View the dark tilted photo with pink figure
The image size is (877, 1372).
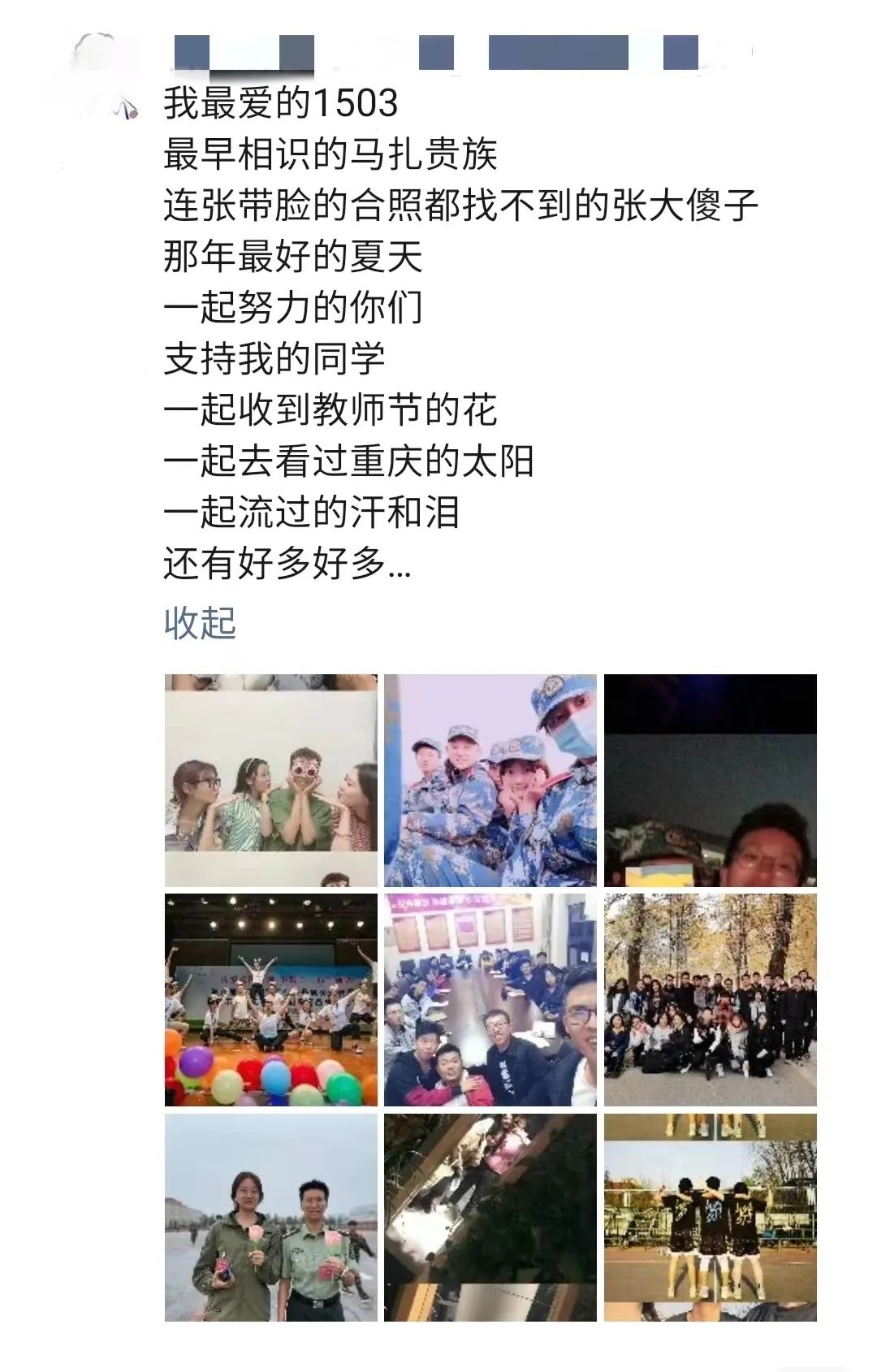(490, 1217)
